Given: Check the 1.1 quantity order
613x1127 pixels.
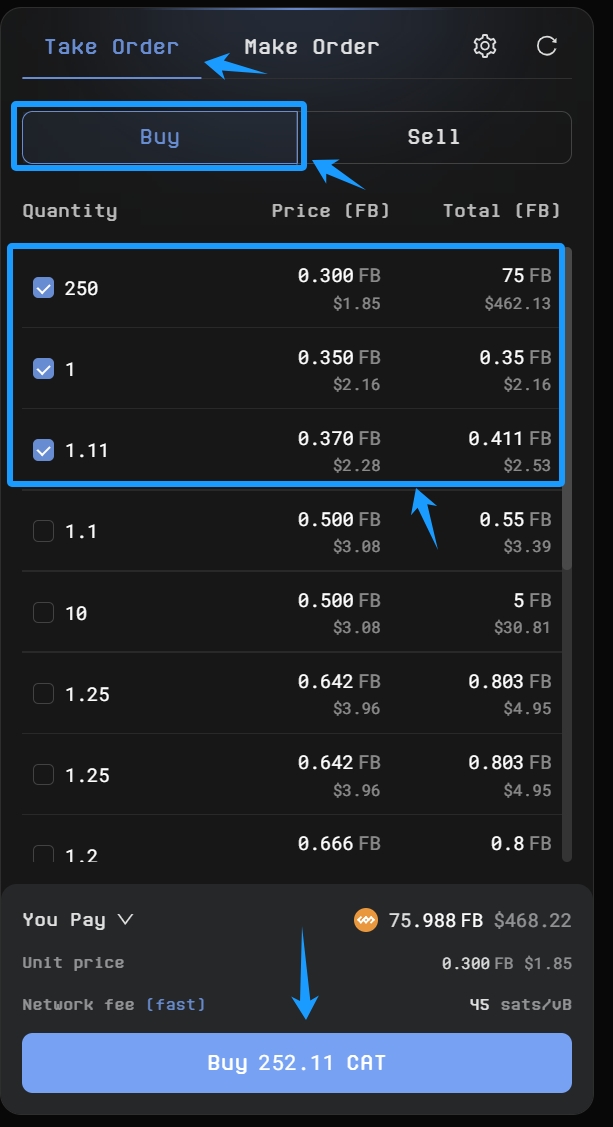Looking at the screenshot, I should tap(44, 531).
